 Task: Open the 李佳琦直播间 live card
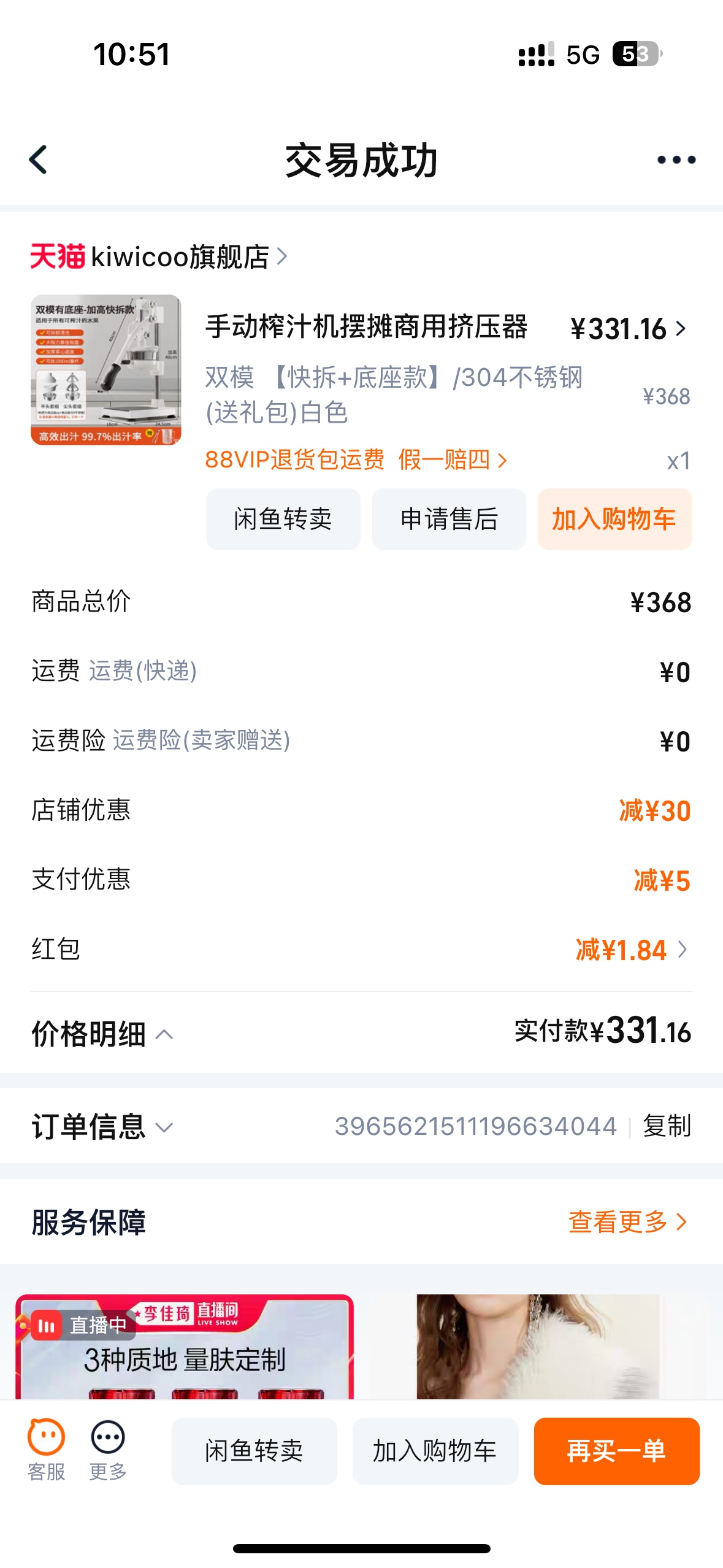(185, 1347)
